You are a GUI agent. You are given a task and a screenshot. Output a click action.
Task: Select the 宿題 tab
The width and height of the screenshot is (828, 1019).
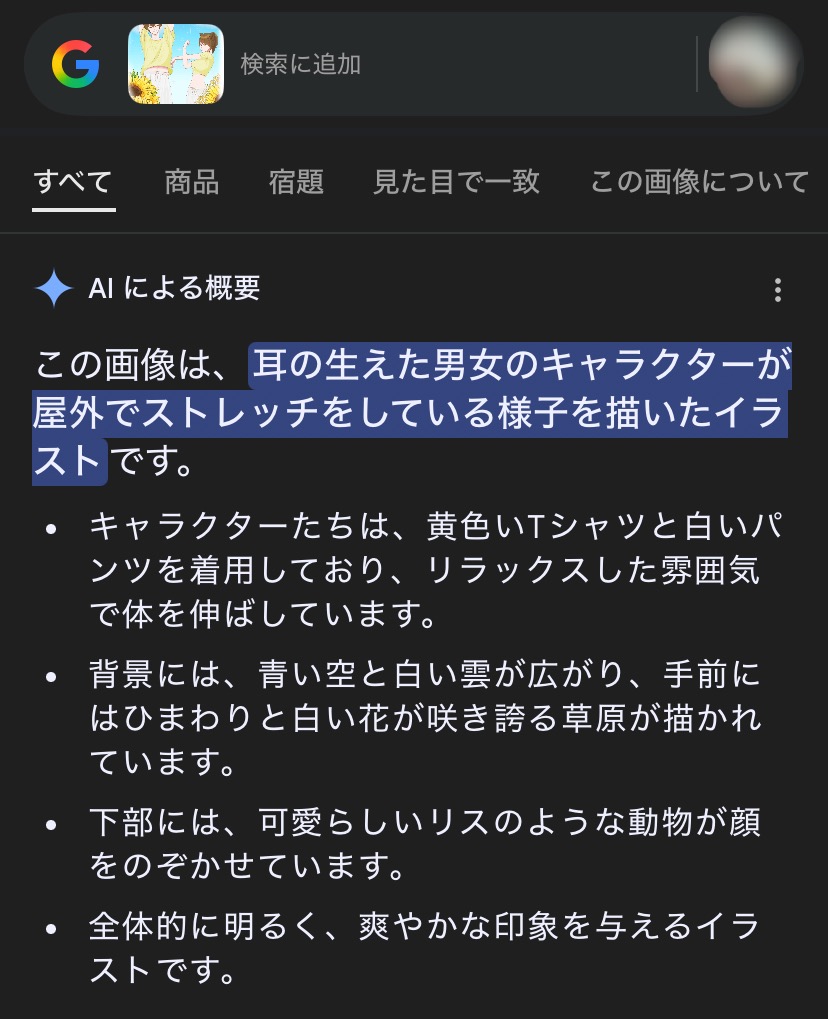click(x=296, y=182)
